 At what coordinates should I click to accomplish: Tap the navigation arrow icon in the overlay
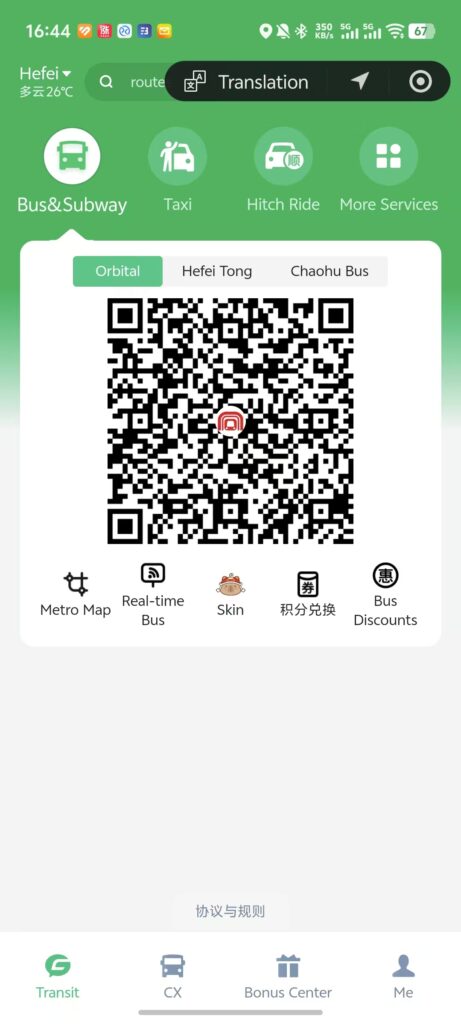360,81
